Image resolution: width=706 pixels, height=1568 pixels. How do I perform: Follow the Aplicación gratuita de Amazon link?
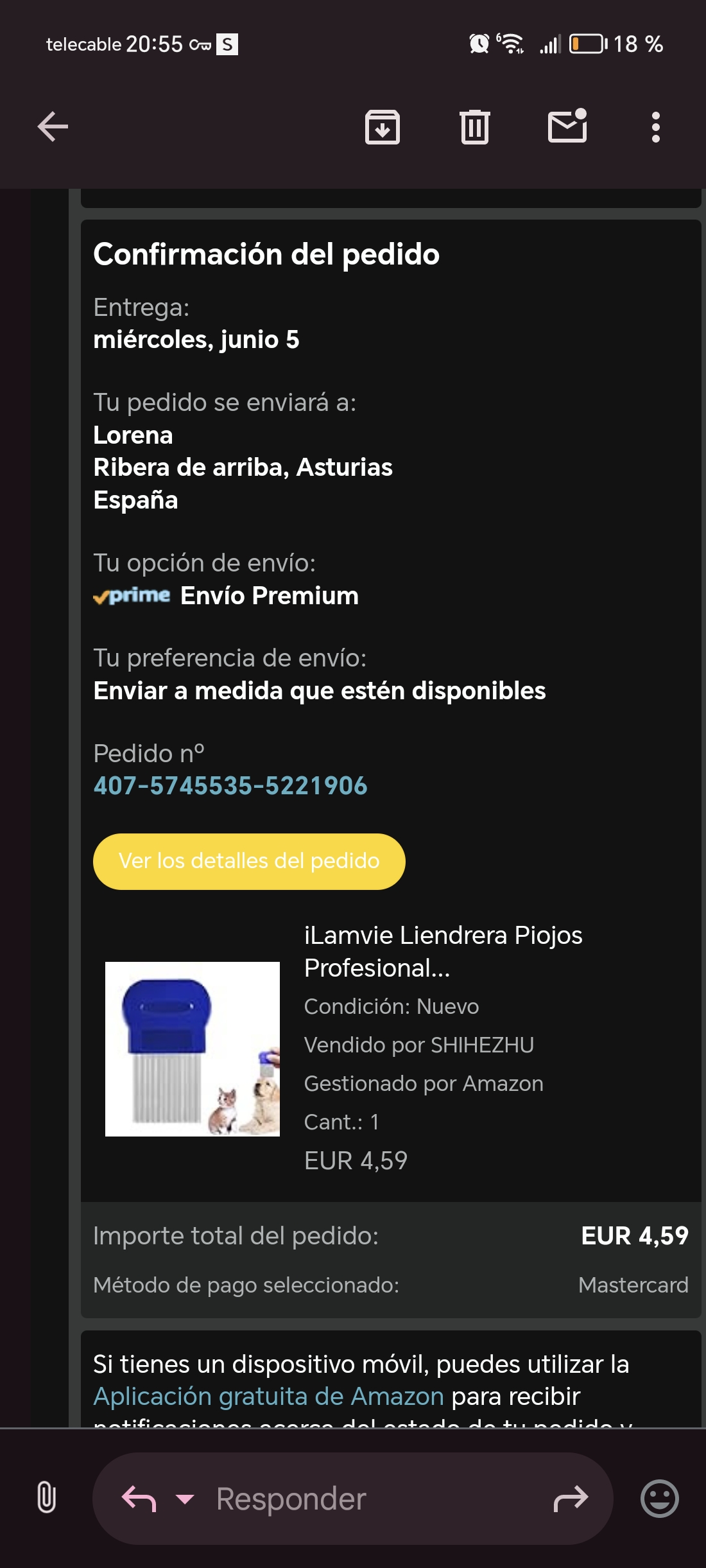(268, 1397)
